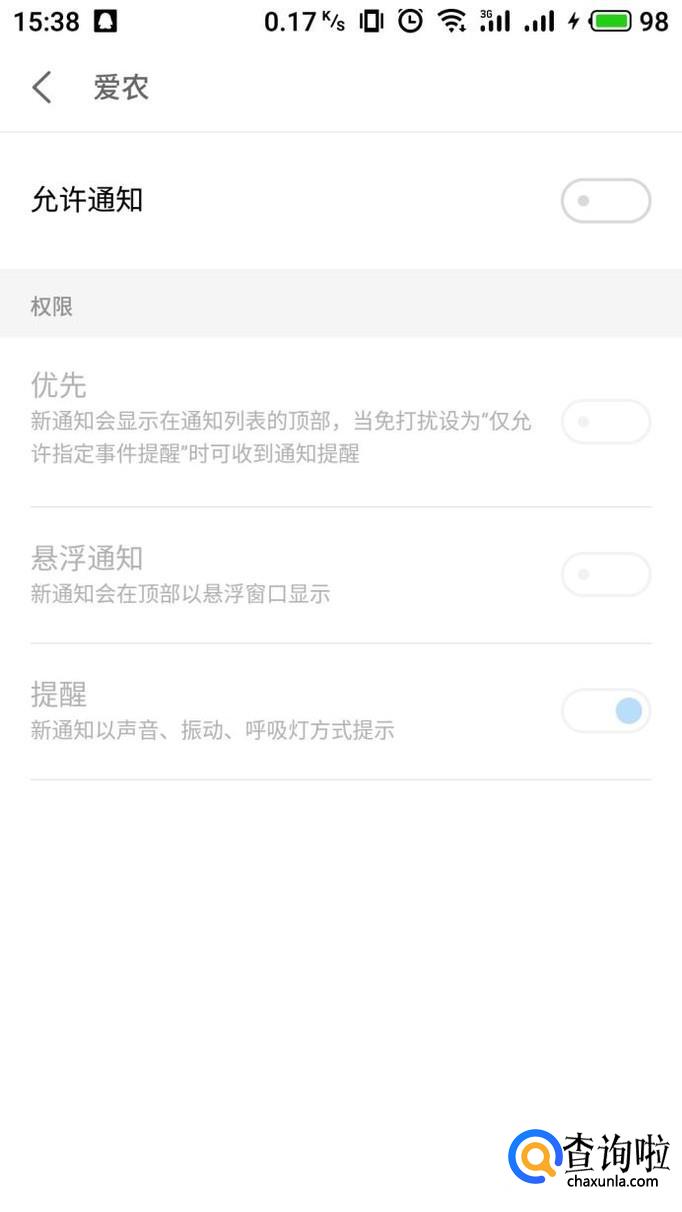Toggle the 悬浮通知 switch
Viewport: 682px width, 1212px height.
606,575
